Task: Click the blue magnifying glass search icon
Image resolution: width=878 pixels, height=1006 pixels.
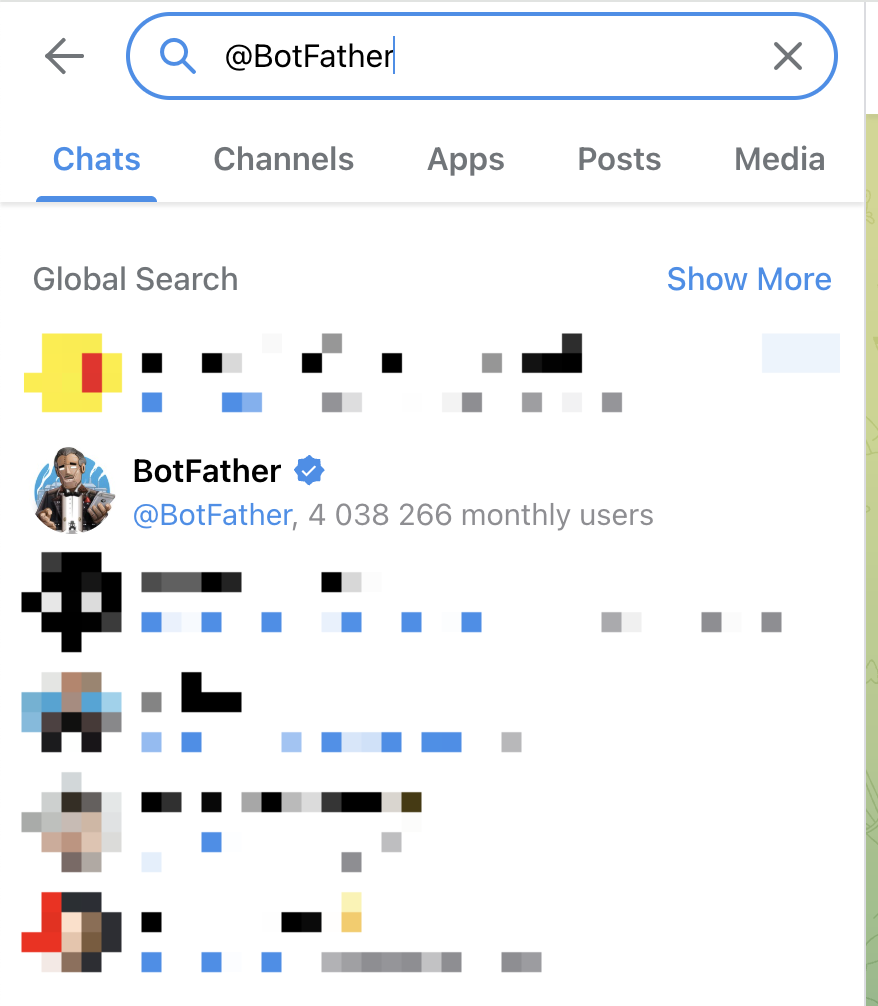Action: [x=177, y=56]
